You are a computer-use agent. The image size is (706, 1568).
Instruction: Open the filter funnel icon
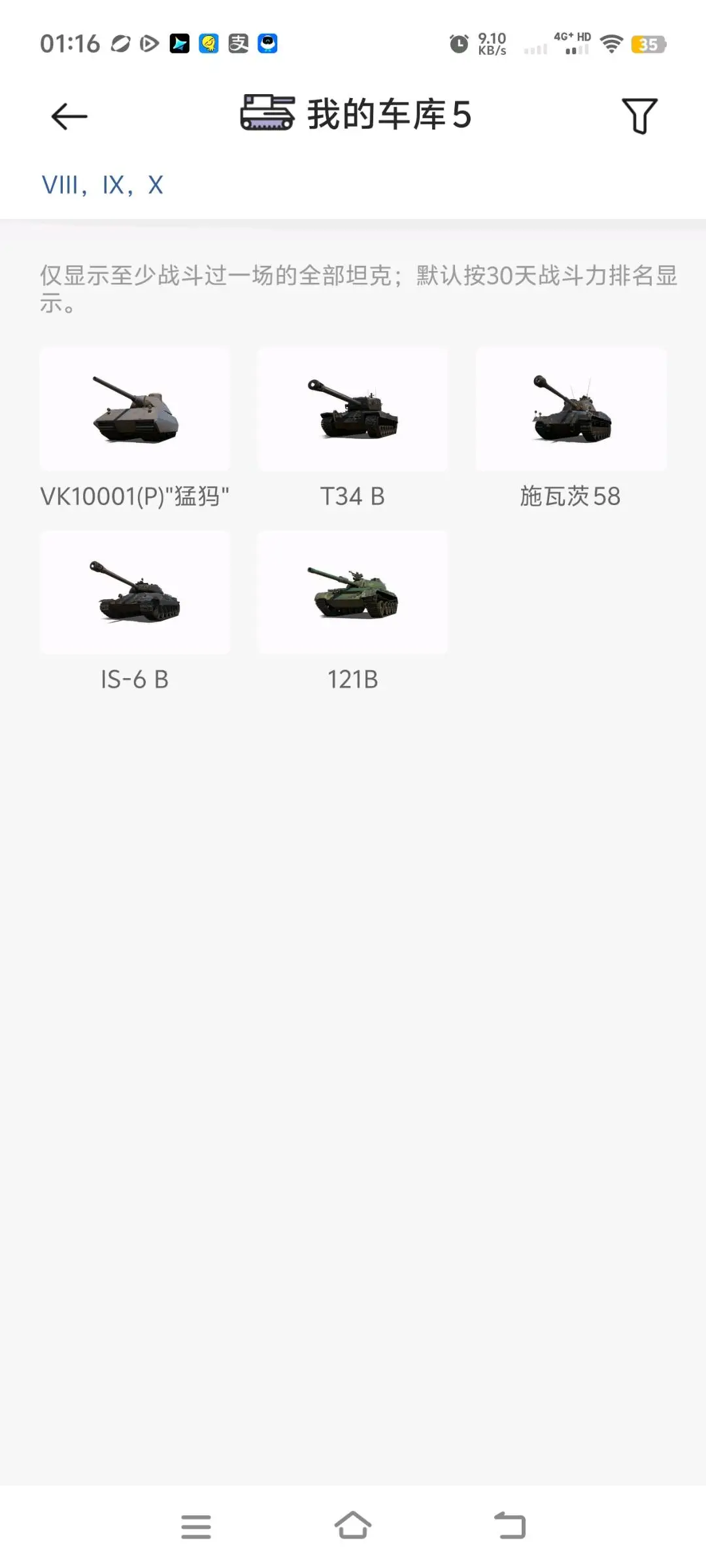(639, 116)
